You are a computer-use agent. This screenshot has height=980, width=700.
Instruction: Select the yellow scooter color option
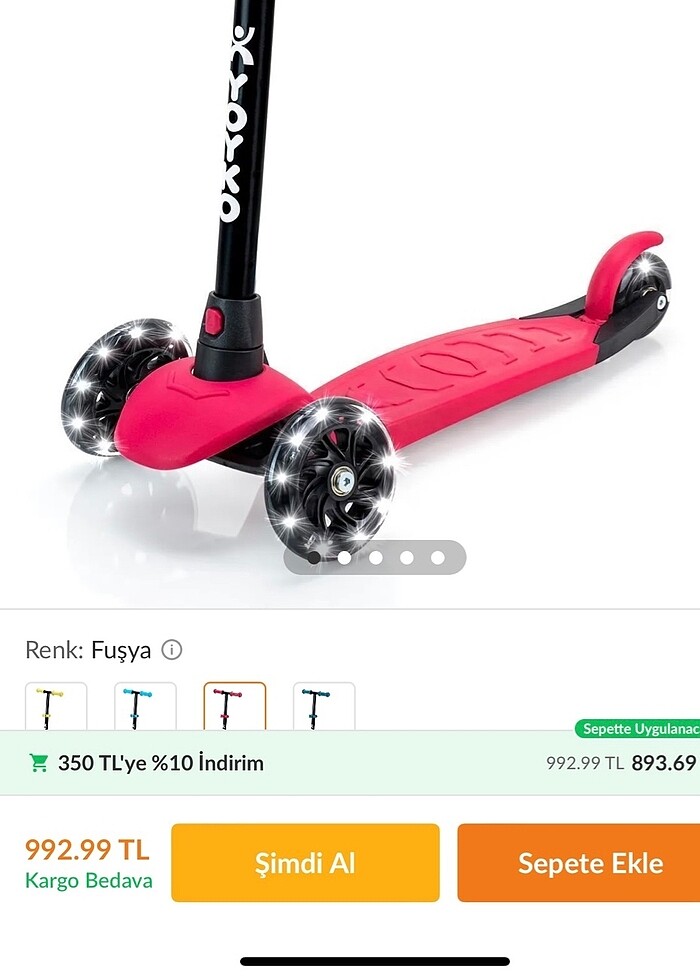(x=56, y=707)
